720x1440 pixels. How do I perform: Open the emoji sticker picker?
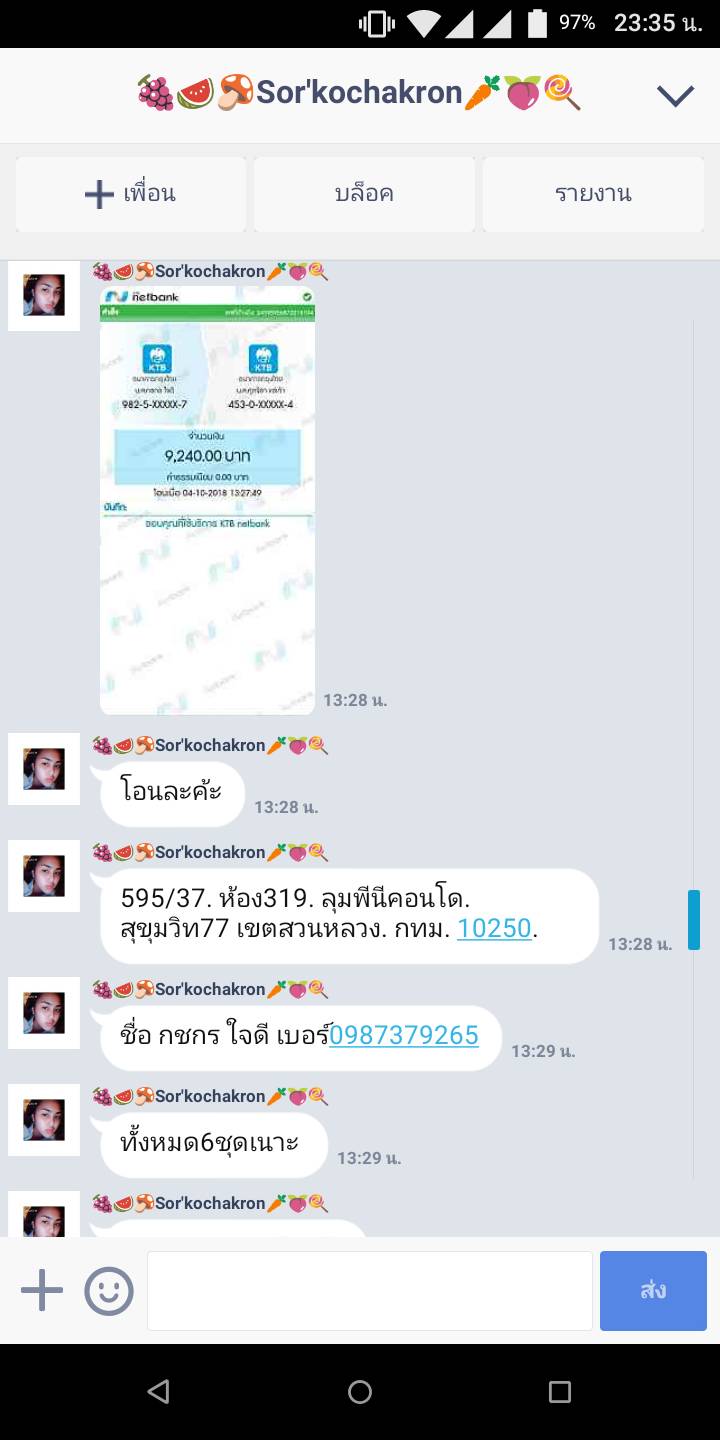pyautogui.click(x=109, y=1291)
